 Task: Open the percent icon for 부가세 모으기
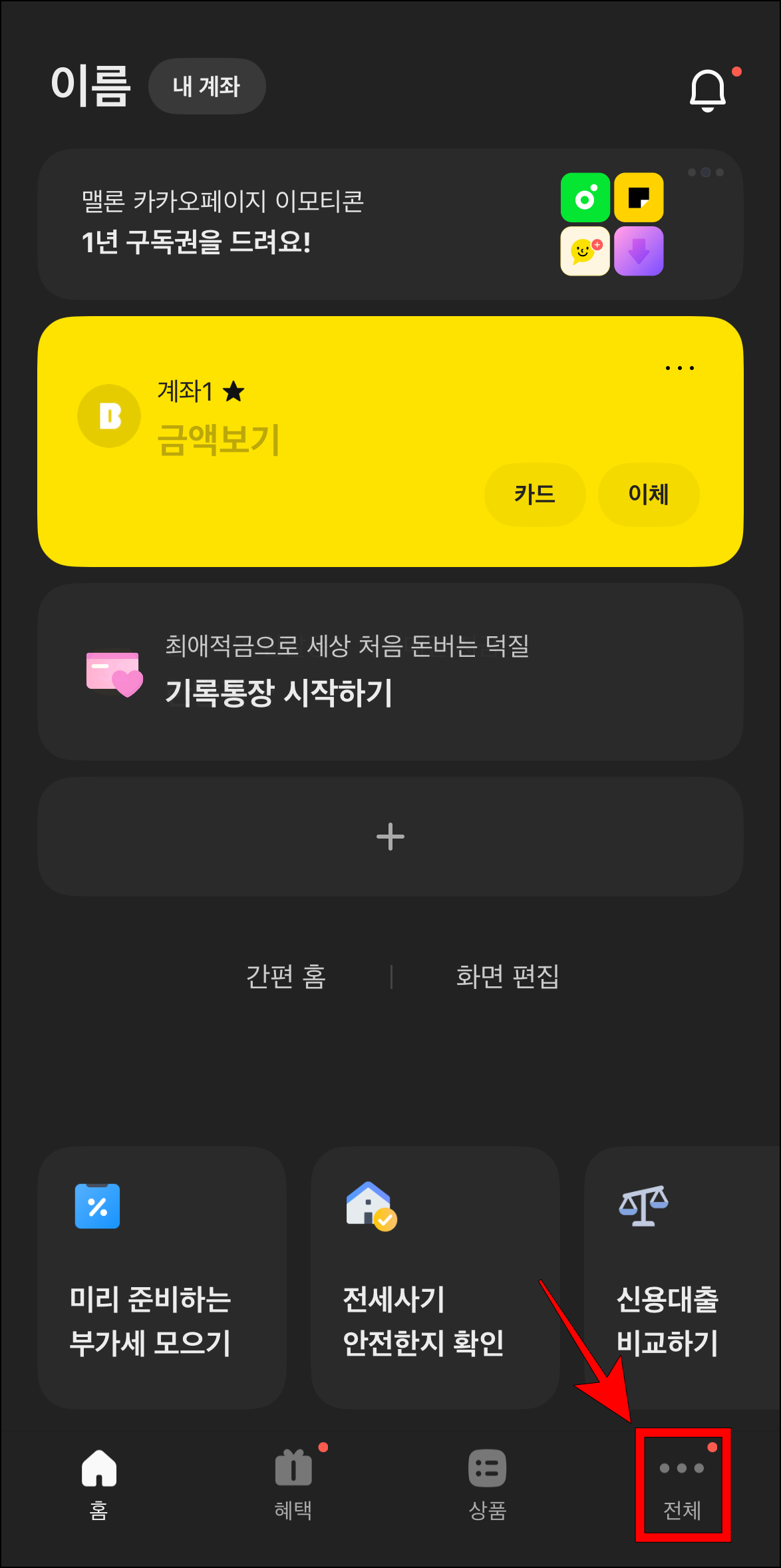[97, 1207]
